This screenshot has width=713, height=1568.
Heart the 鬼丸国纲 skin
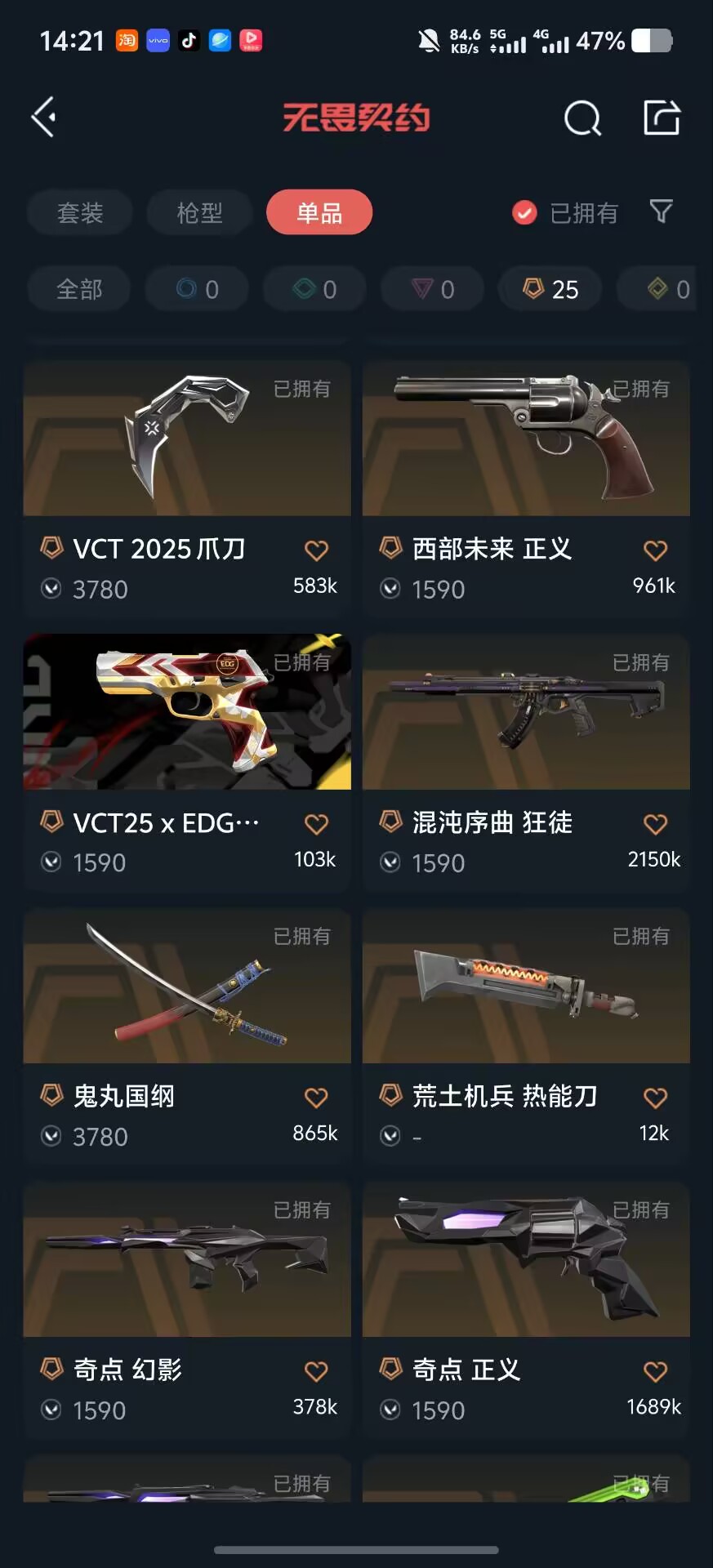316,1098
